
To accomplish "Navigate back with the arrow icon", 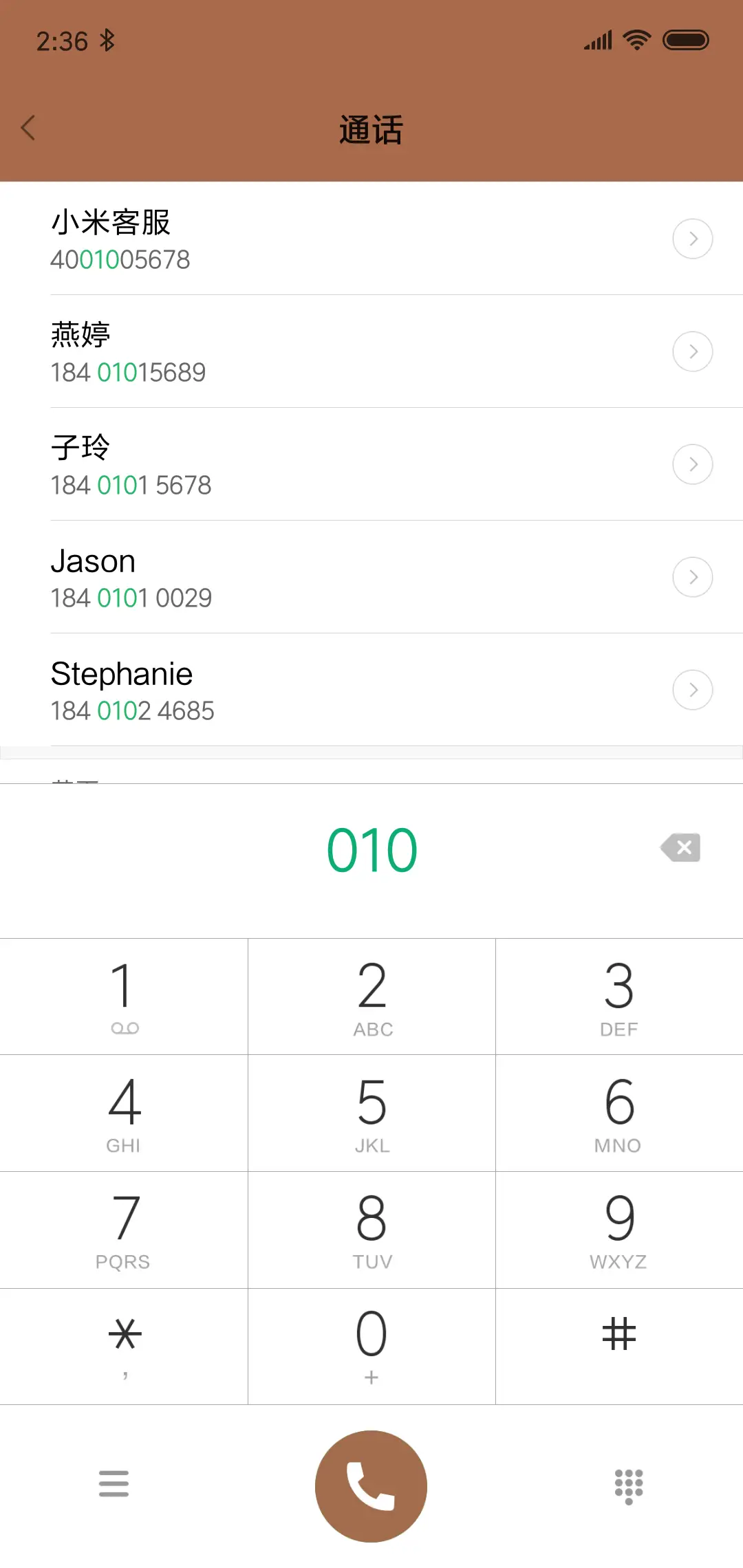I will pos(29,127).
